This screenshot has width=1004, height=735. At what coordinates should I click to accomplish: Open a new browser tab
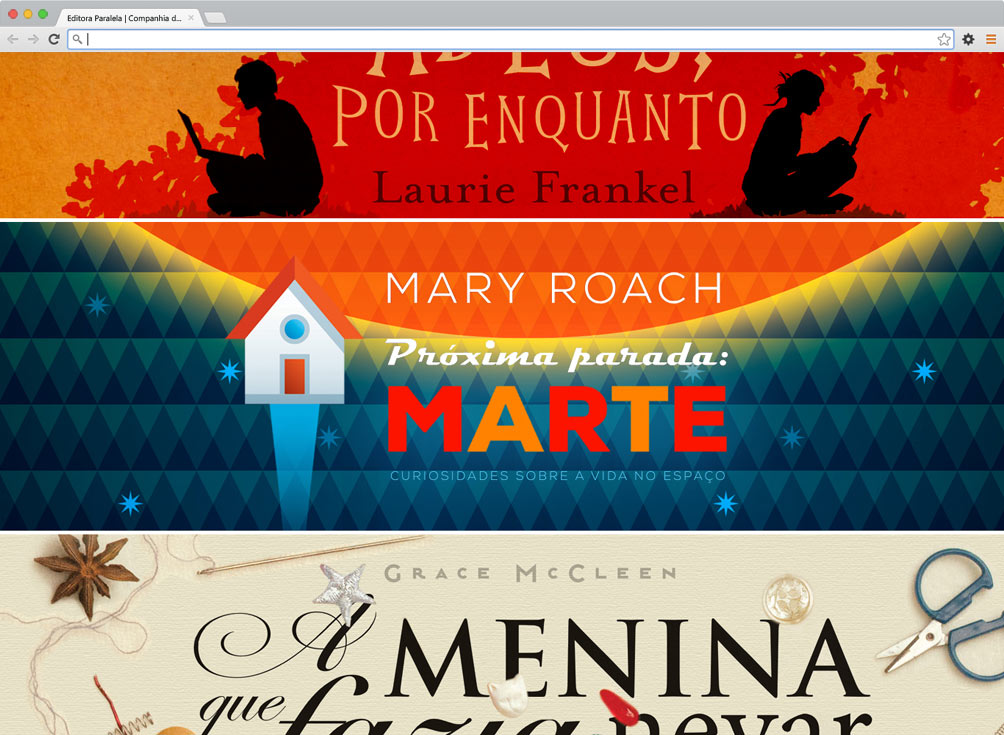point(215,18)
